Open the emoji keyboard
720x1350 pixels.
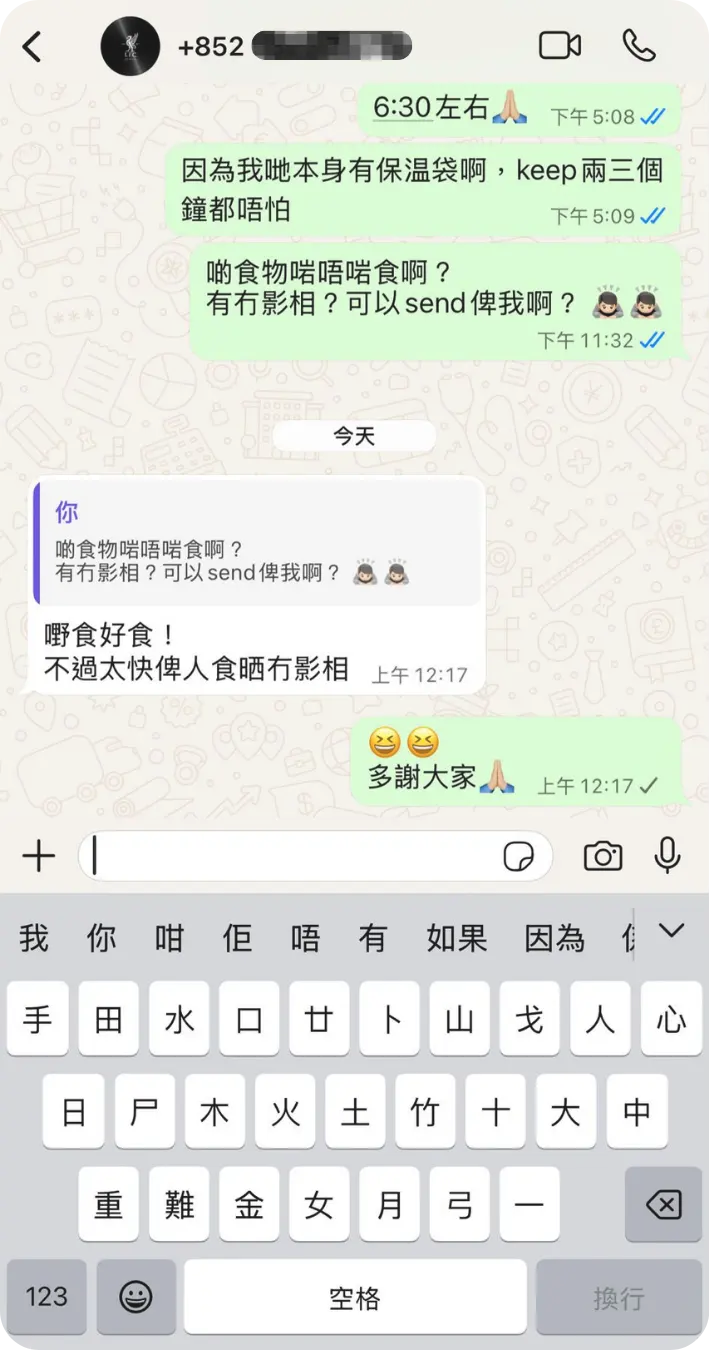click(136, 1297)
